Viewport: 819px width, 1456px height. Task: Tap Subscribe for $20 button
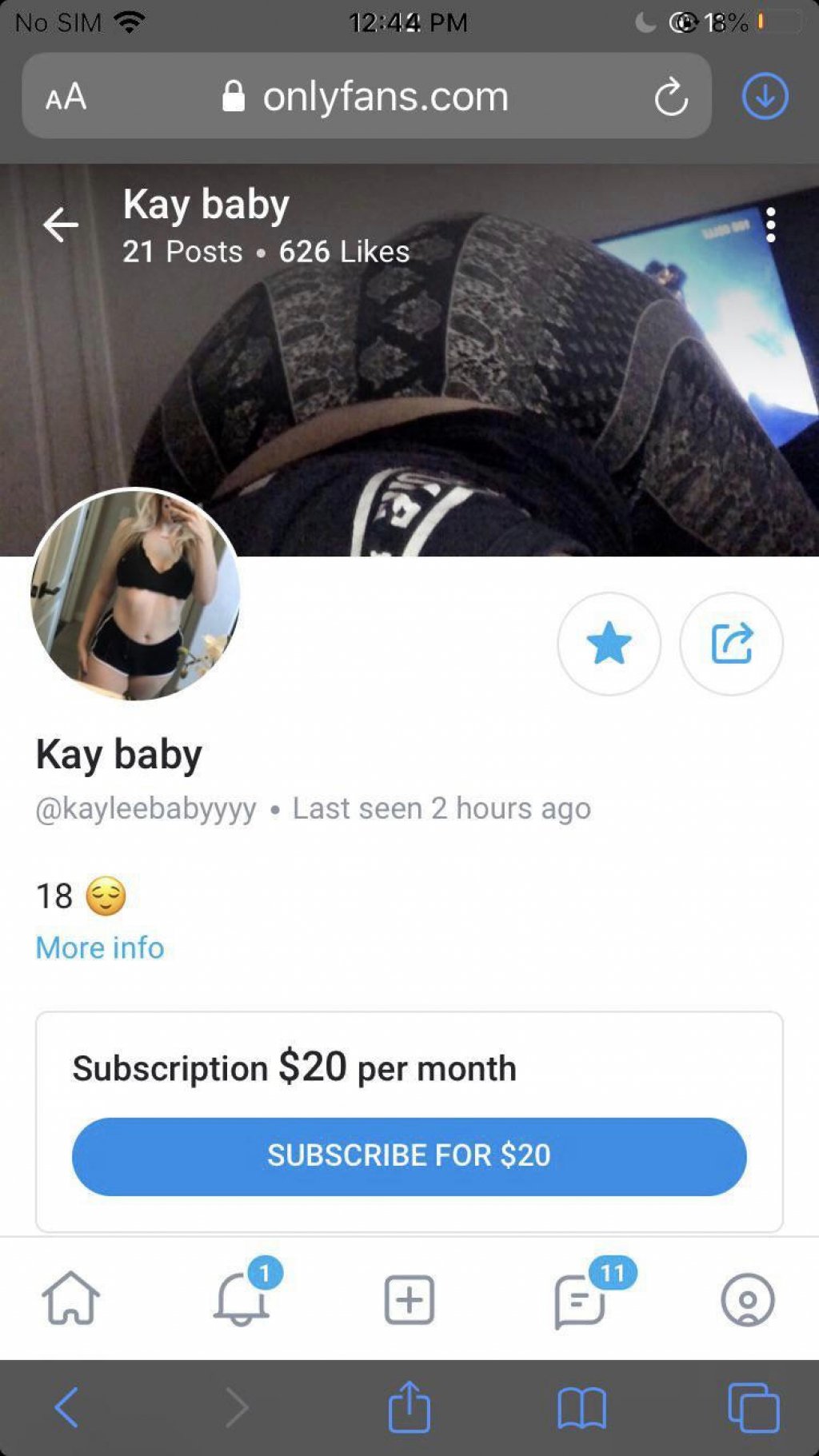(409, 1156)
